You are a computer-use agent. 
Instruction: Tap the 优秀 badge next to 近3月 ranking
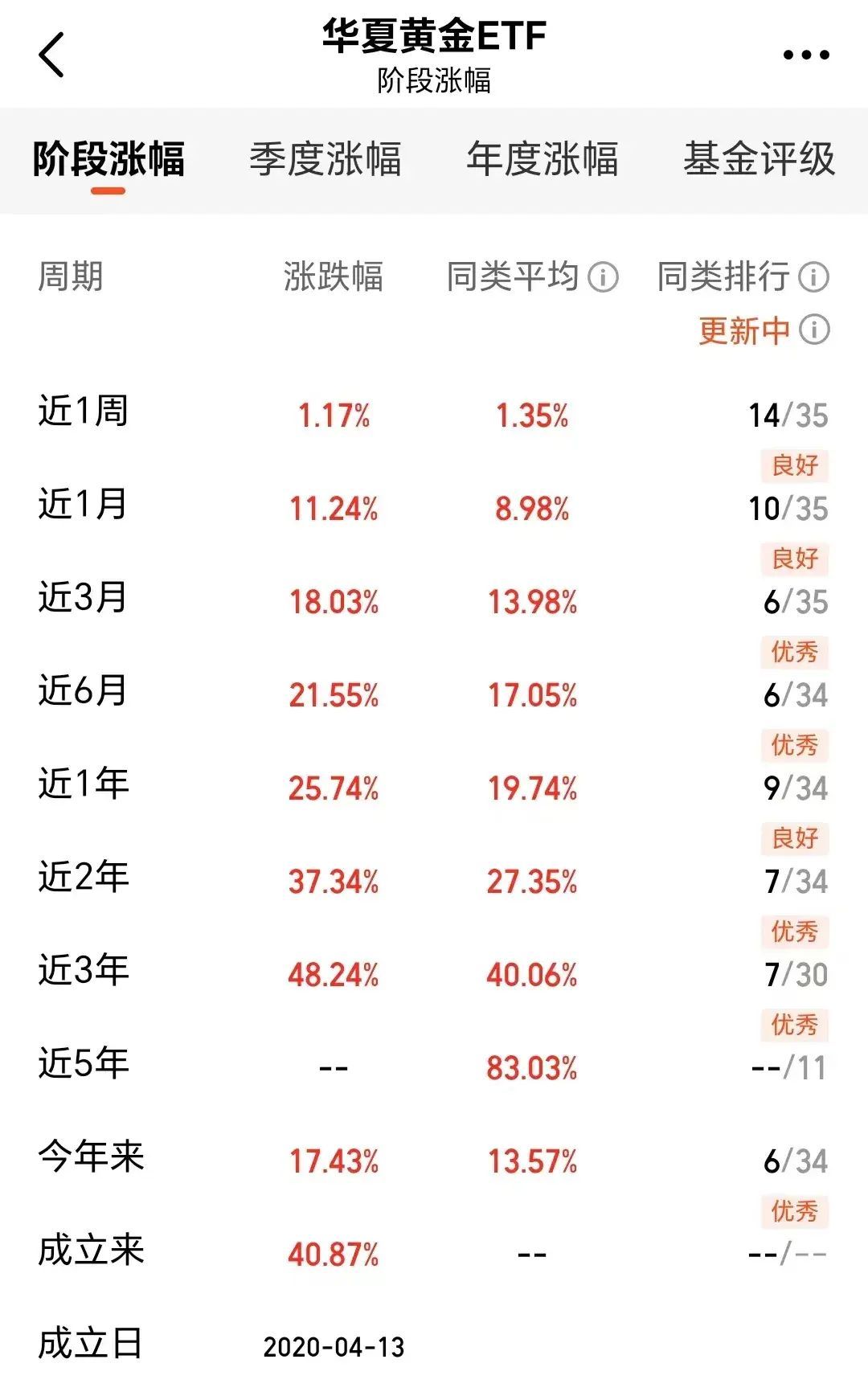(x=794, y=653)
